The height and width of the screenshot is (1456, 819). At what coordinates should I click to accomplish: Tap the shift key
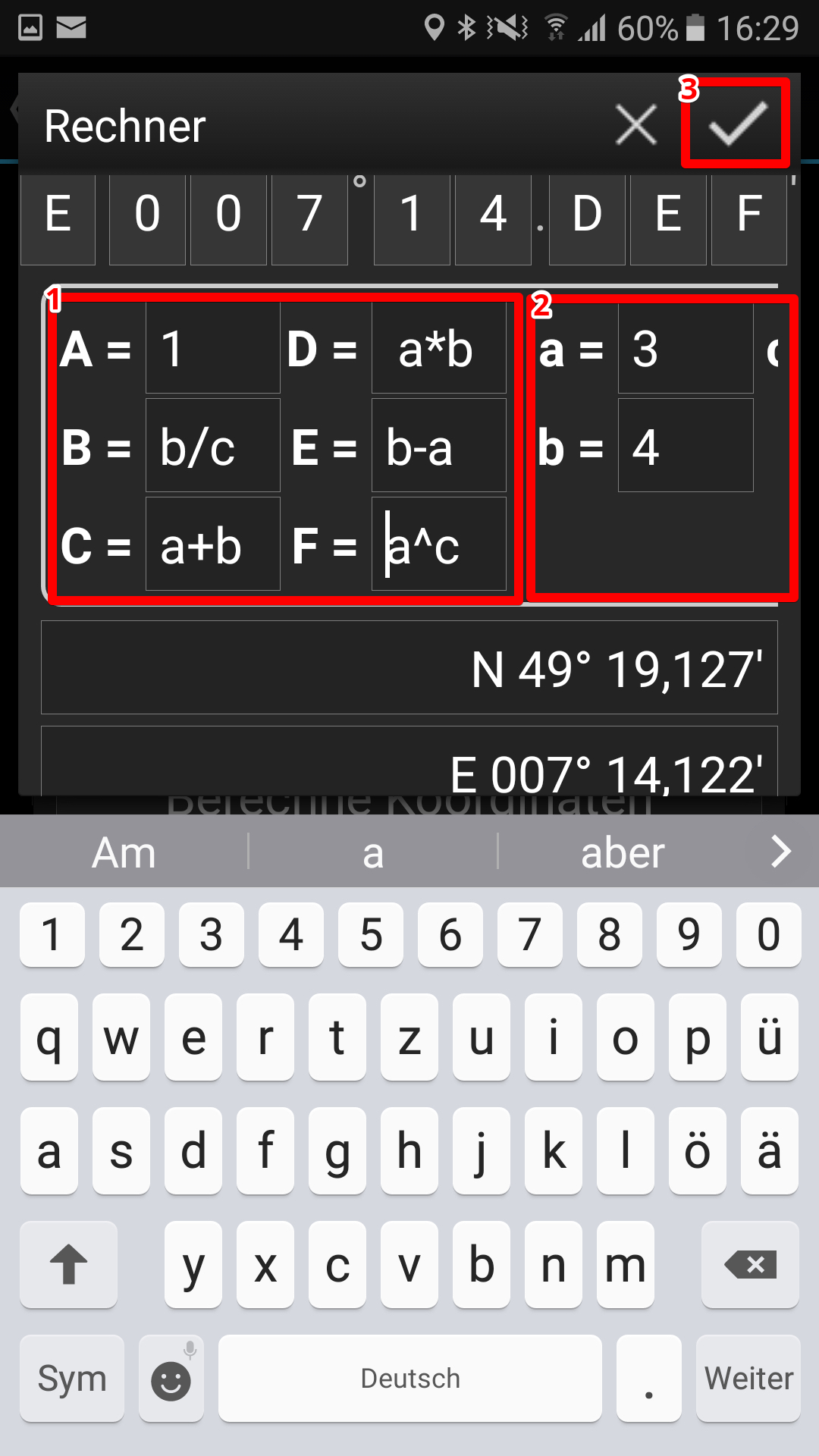click(x=69, y=1264)
